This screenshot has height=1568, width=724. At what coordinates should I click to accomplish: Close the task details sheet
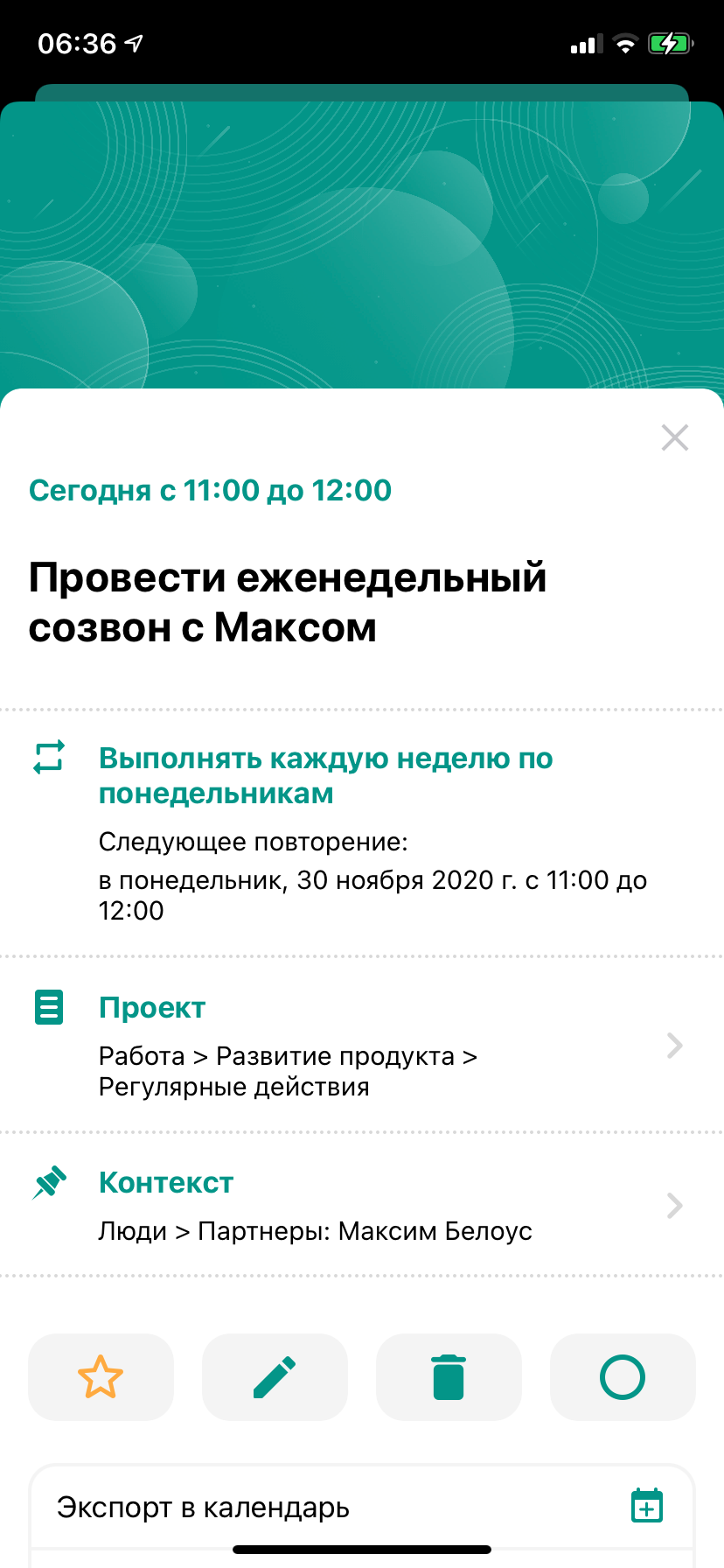675,437
